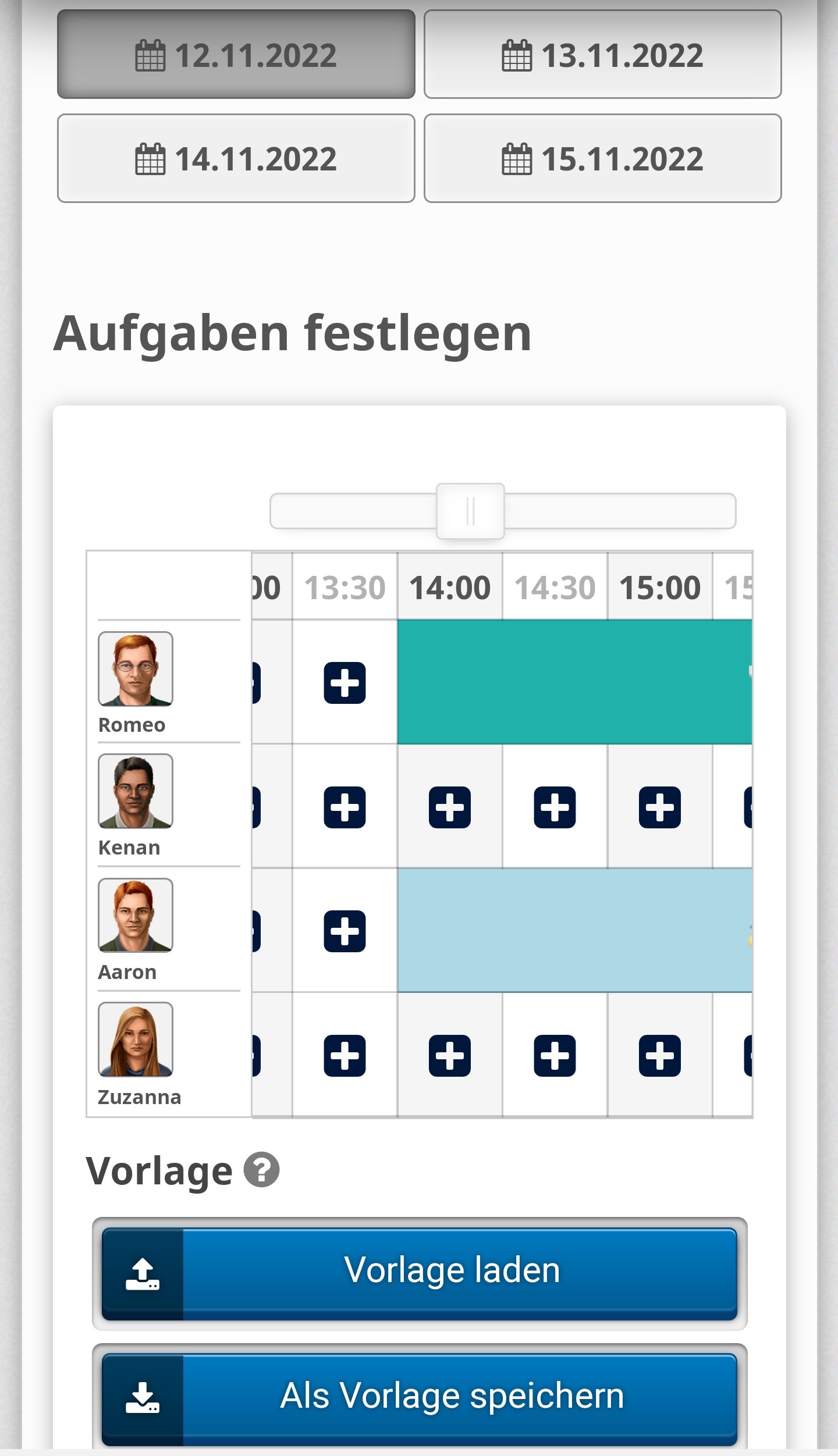Add a task for Zuzanna at 15:00

[x=659, y=1056]
